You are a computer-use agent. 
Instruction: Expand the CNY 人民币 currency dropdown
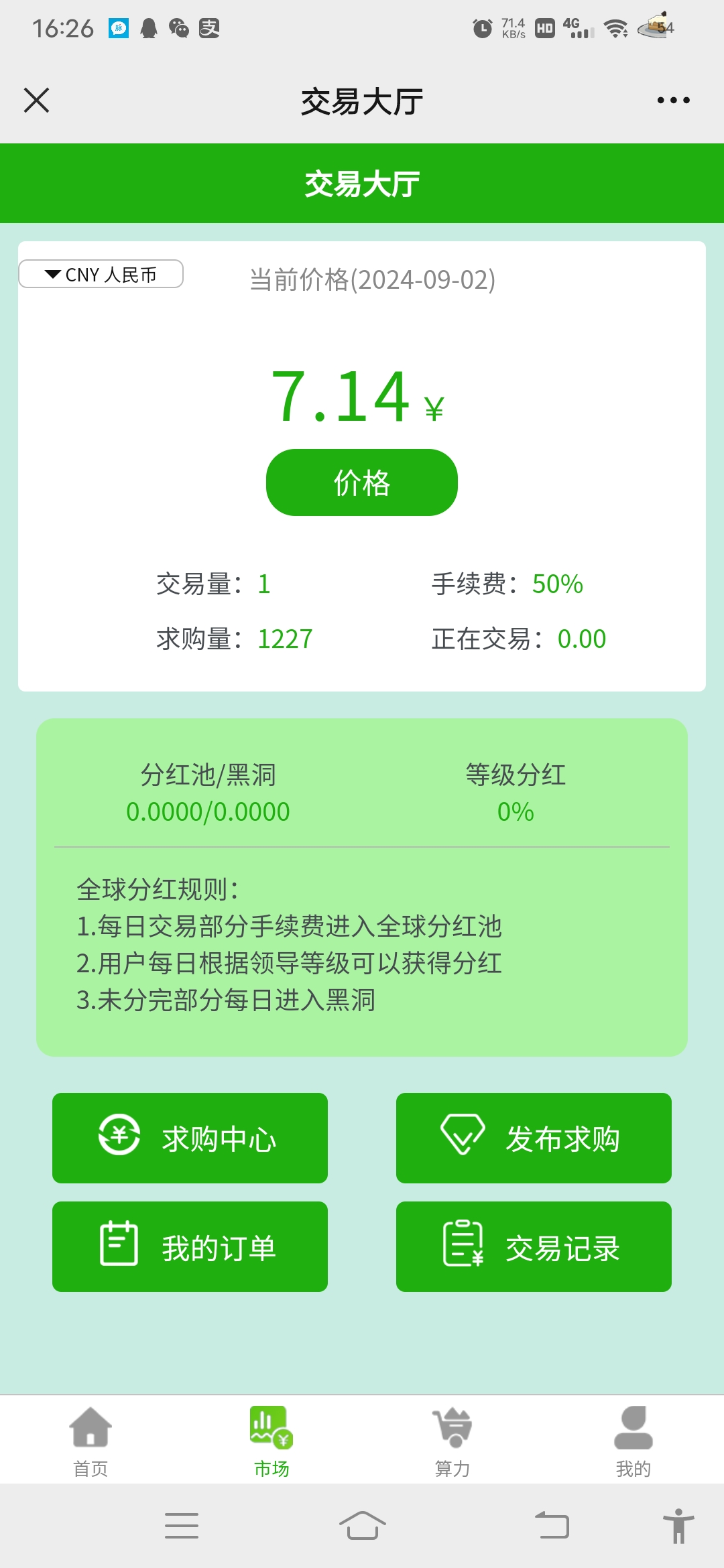101,274
